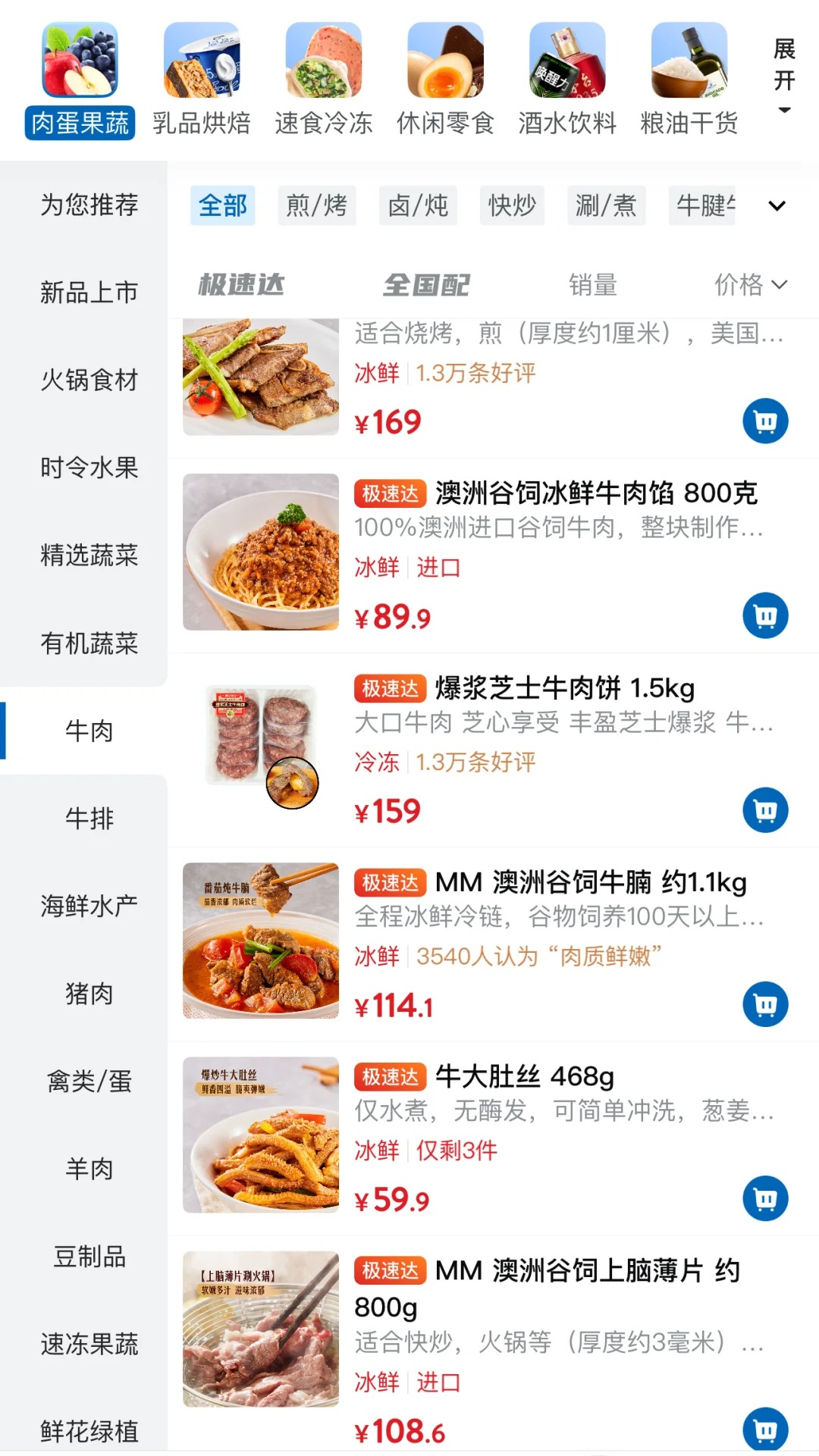Sort the list by 价格

point(749,285)
